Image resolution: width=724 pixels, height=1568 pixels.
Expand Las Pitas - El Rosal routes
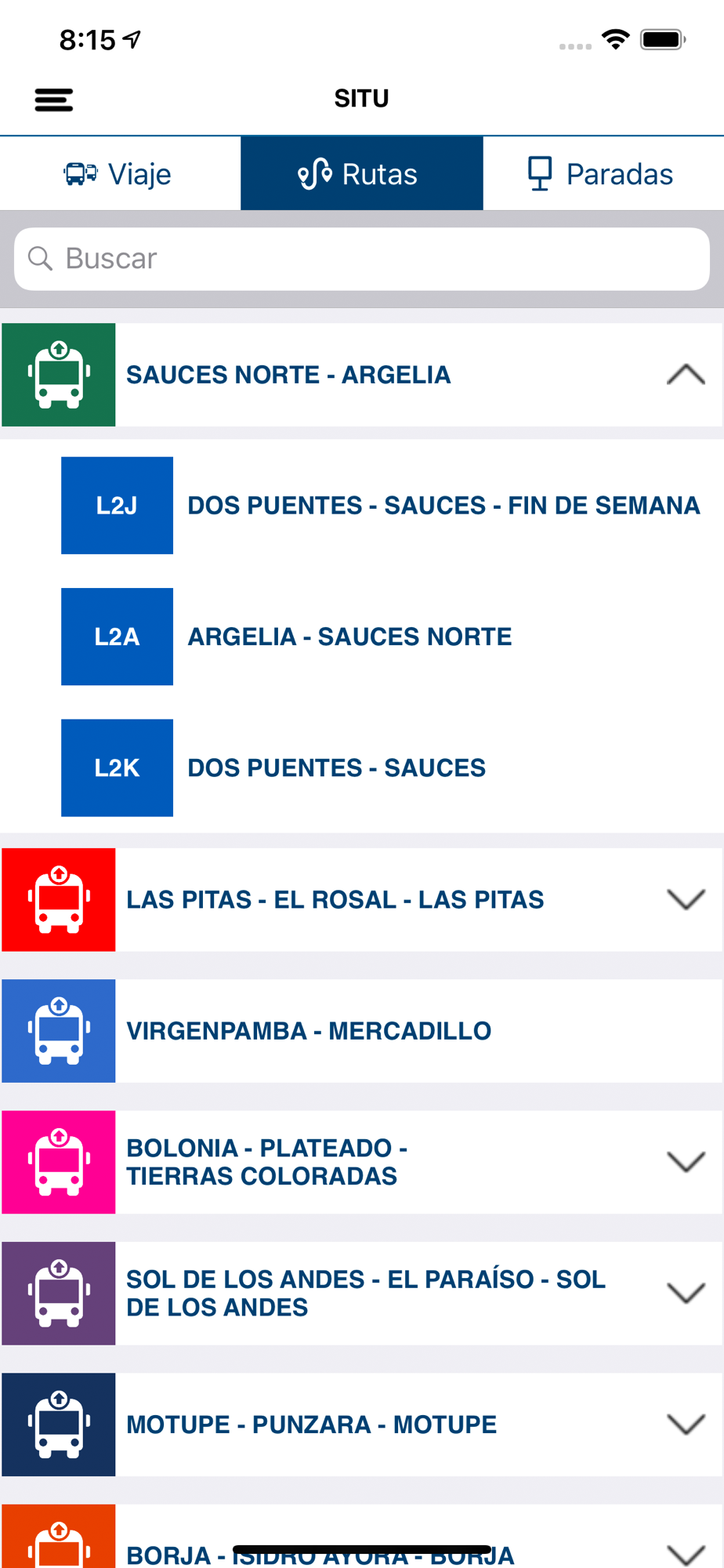[685, 899]
